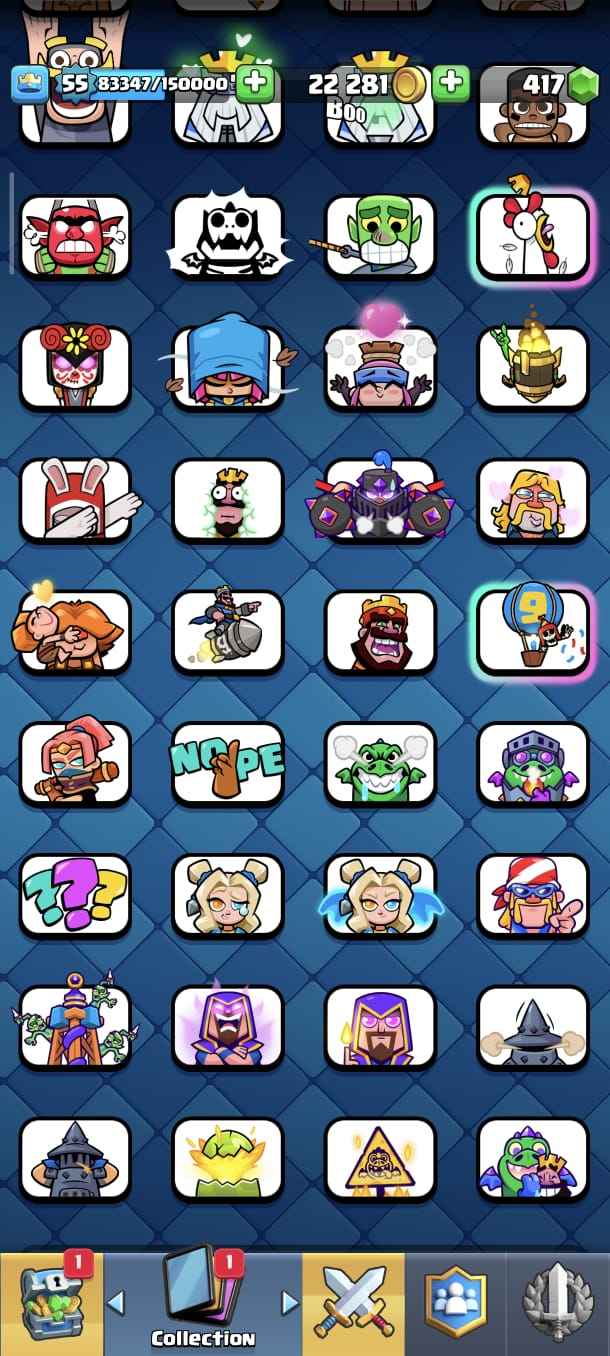The width and height of the screenshot is (610, 1356).
Task: Select the white skeleton outline emote
Action: 227,237
